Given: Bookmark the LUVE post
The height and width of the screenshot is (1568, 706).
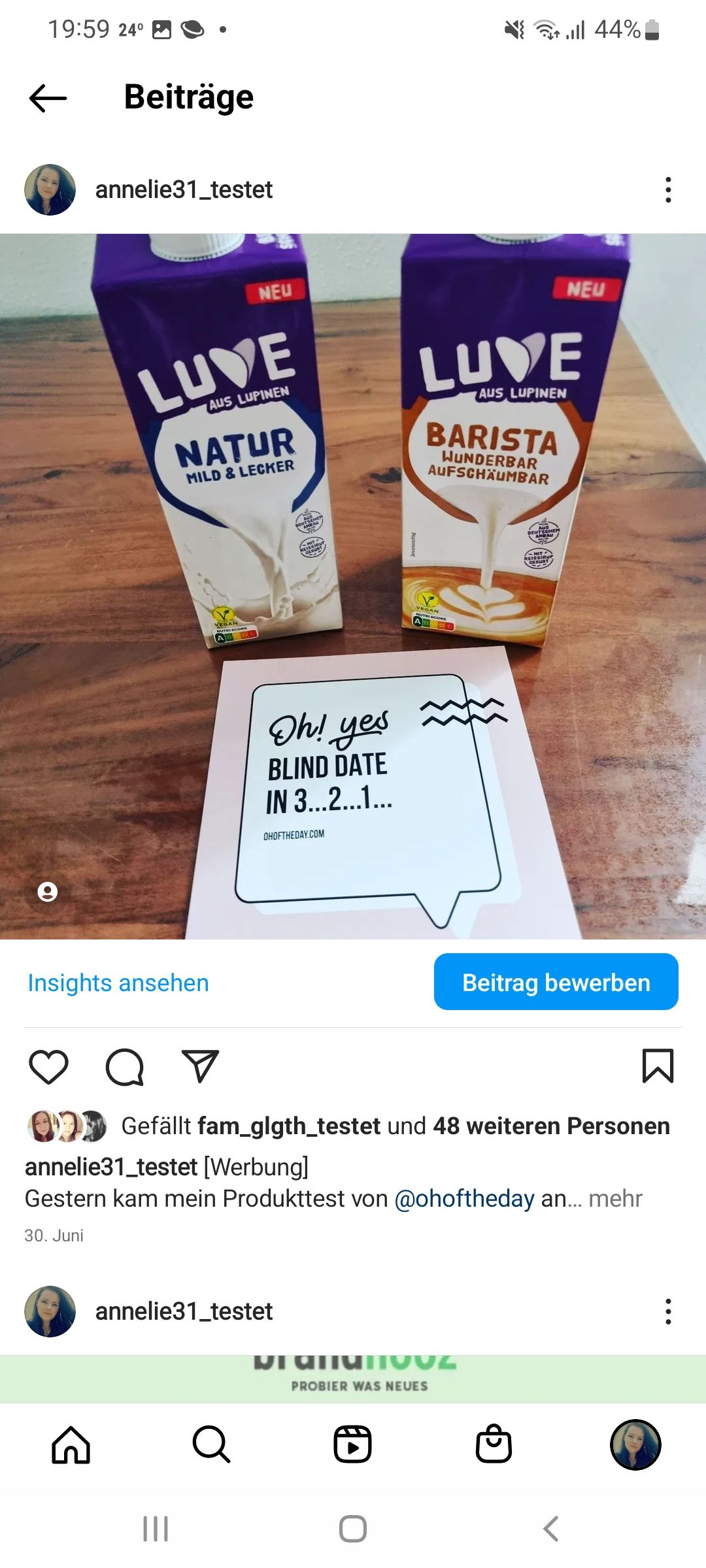Looking at the screenshot, I should click(658, 1066).
